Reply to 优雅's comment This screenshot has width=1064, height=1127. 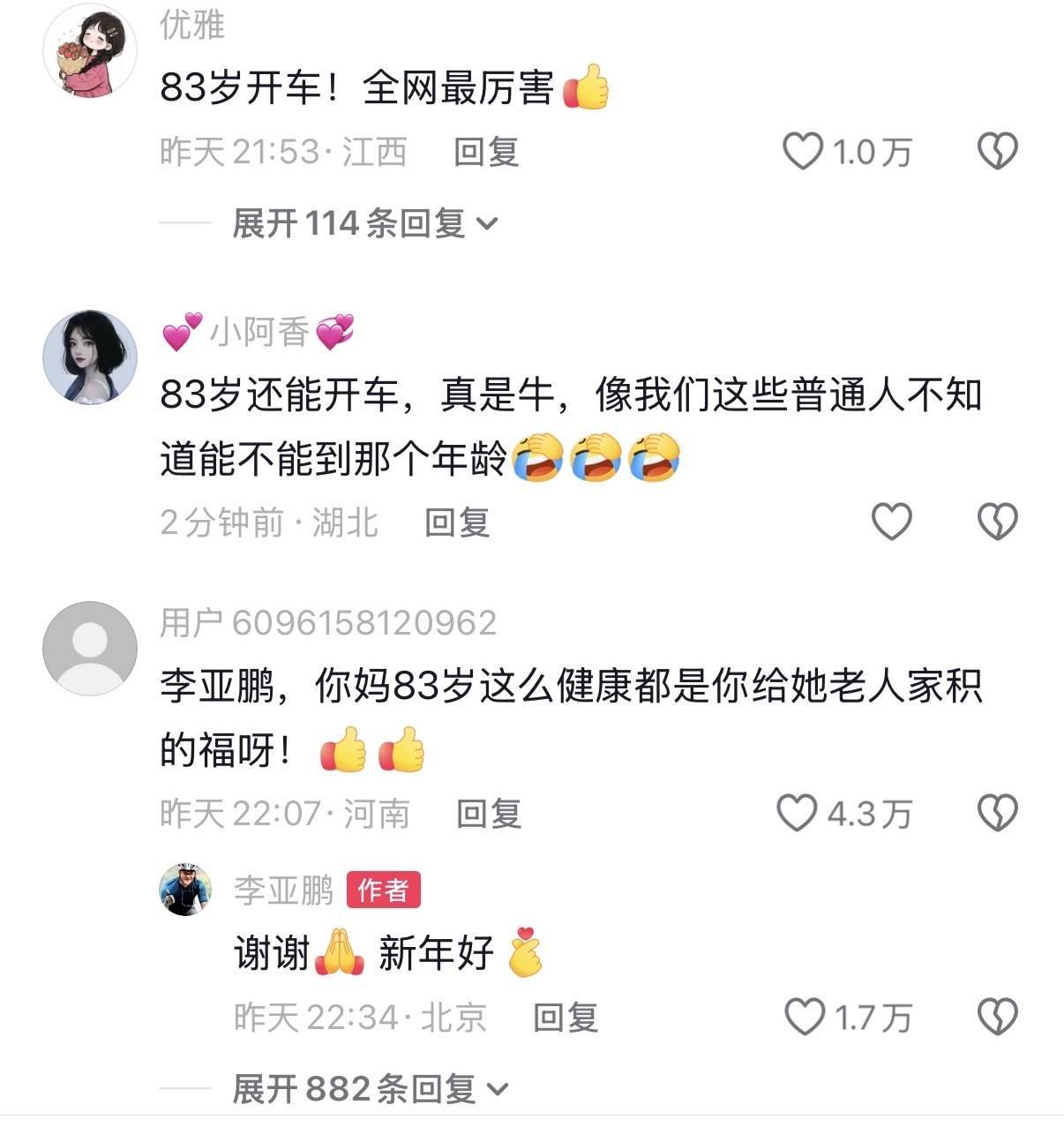click(485, 152)
